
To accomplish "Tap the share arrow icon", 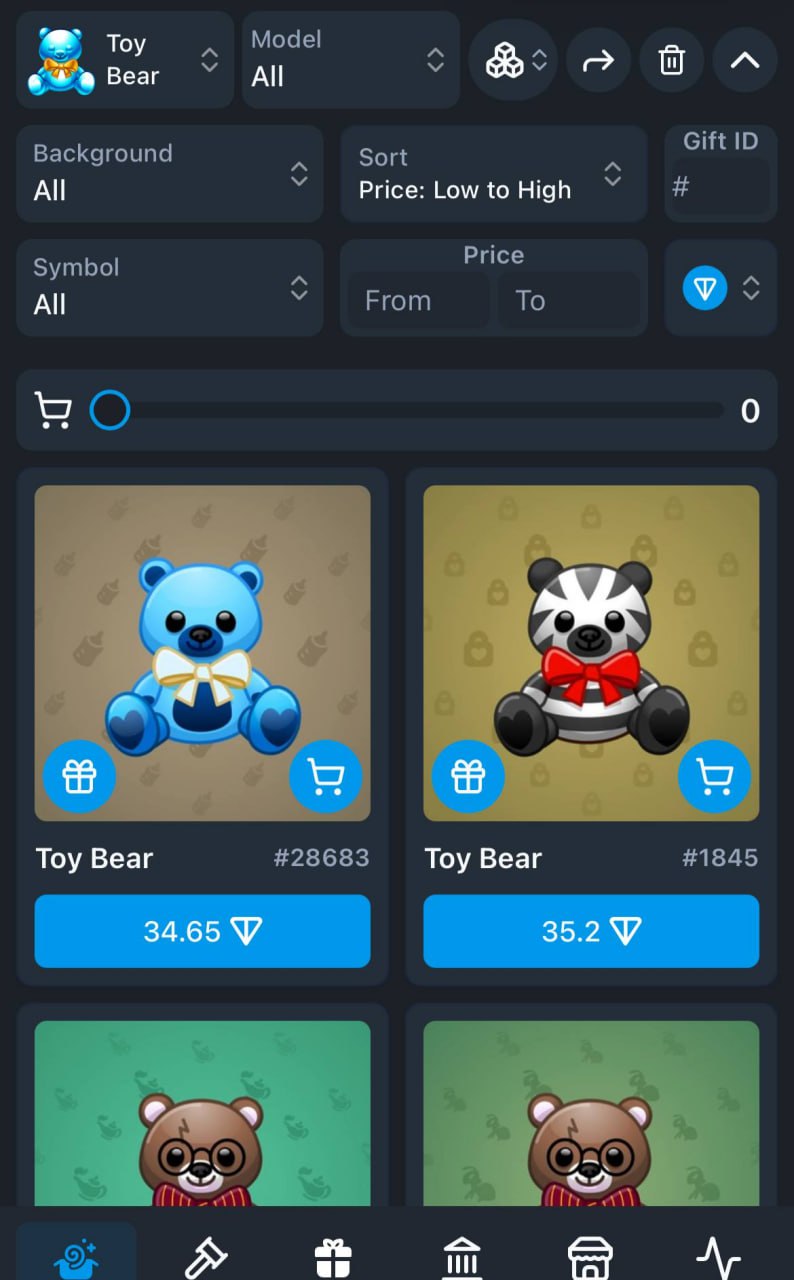I will pyautogui.click(x=598, y=61).
